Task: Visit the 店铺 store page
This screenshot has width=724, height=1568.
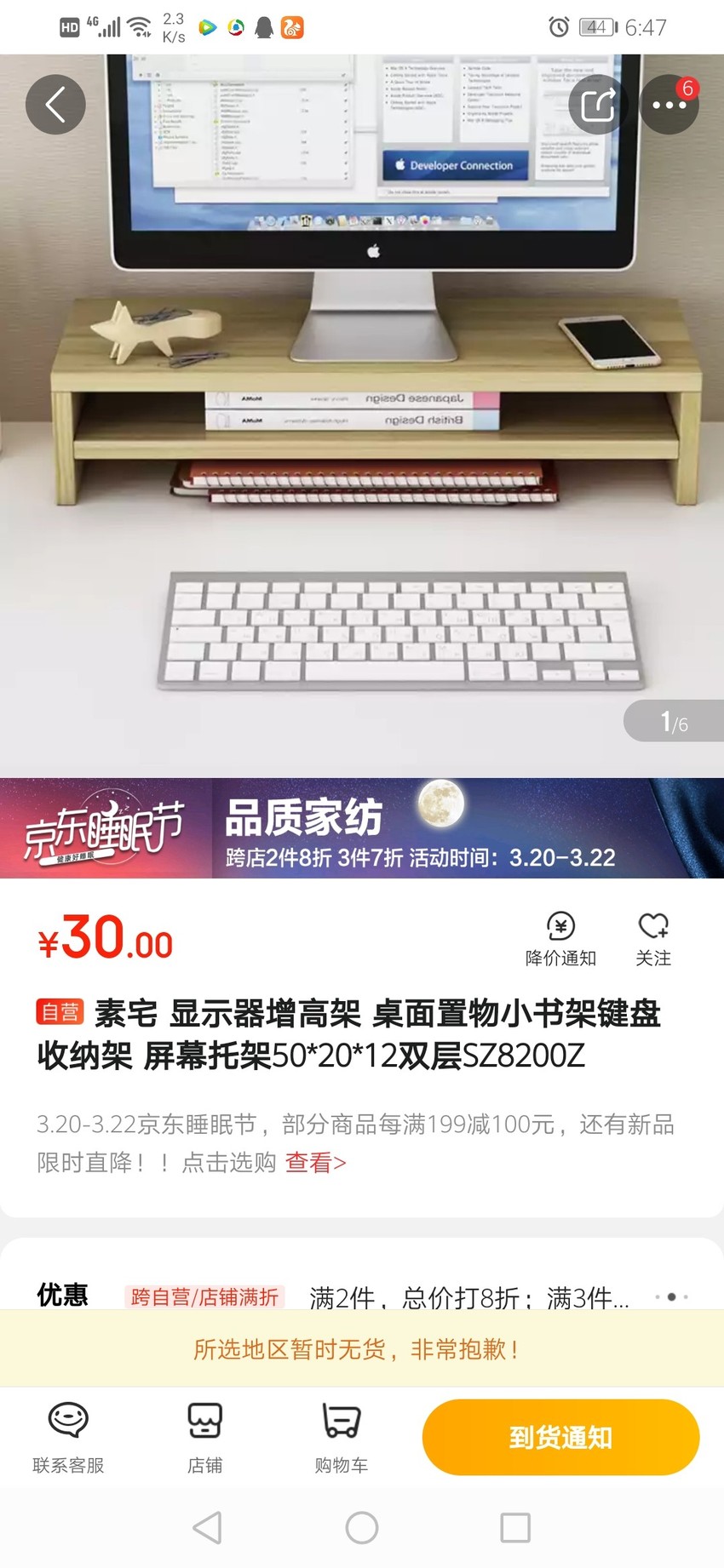Action: point(204,1438)
